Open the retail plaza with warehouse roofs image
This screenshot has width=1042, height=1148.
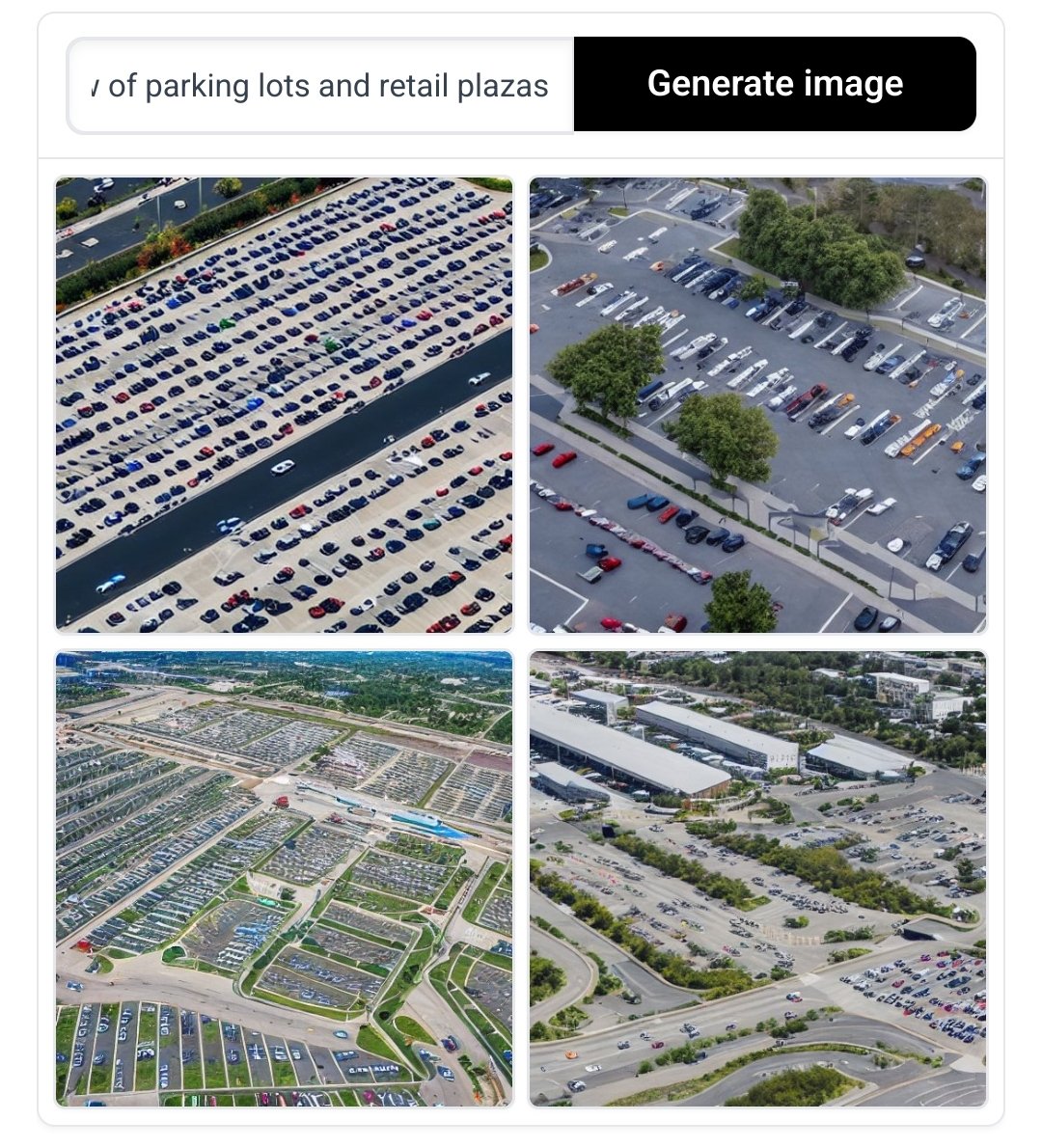757,878
